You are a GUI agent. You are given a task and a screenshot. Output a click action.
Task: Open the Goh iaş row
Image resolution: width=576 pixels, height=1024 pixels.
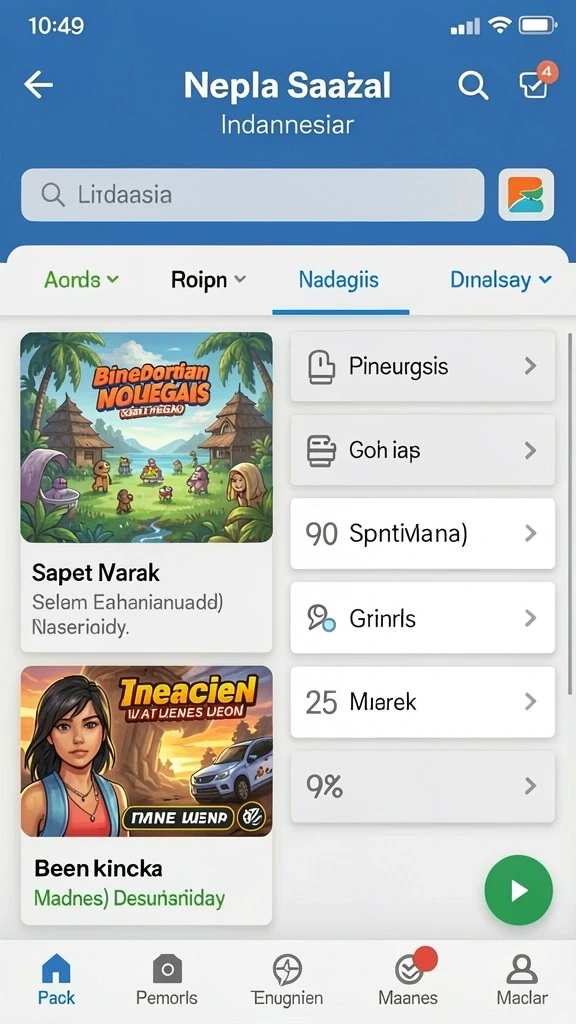tap(423, 450)
